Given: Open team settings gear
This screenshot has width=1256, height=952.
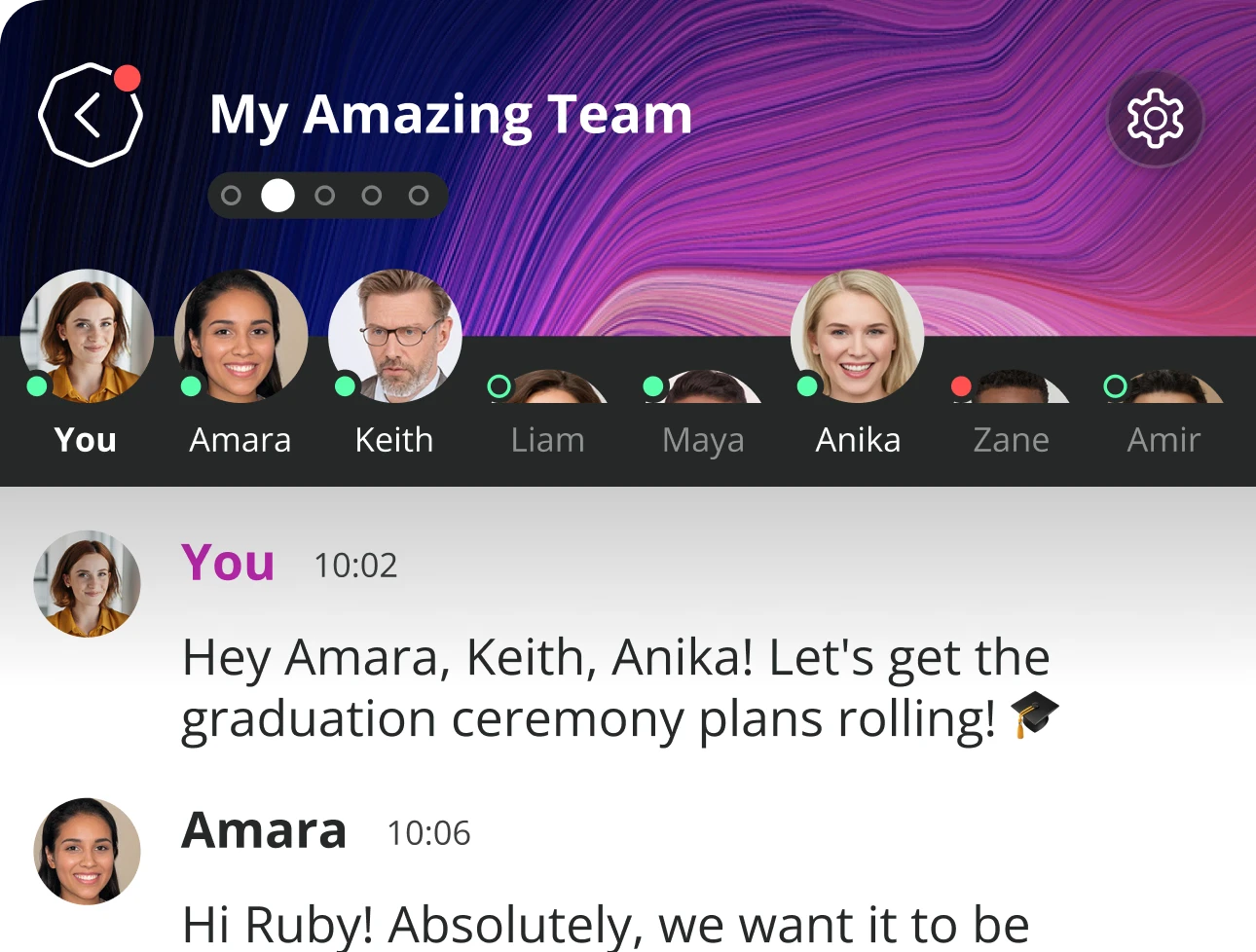Looking at the screenshot, I should click(x=1155, y=119).
